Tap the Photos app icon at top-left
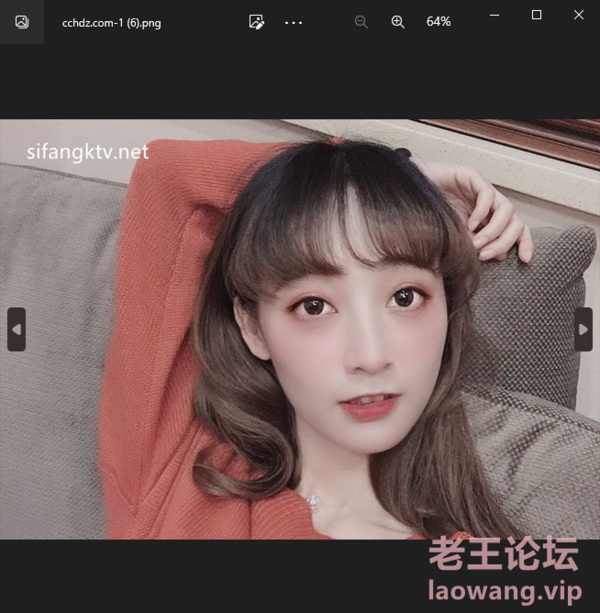This screenshot has height=613, width=600. tap(22, 22)
